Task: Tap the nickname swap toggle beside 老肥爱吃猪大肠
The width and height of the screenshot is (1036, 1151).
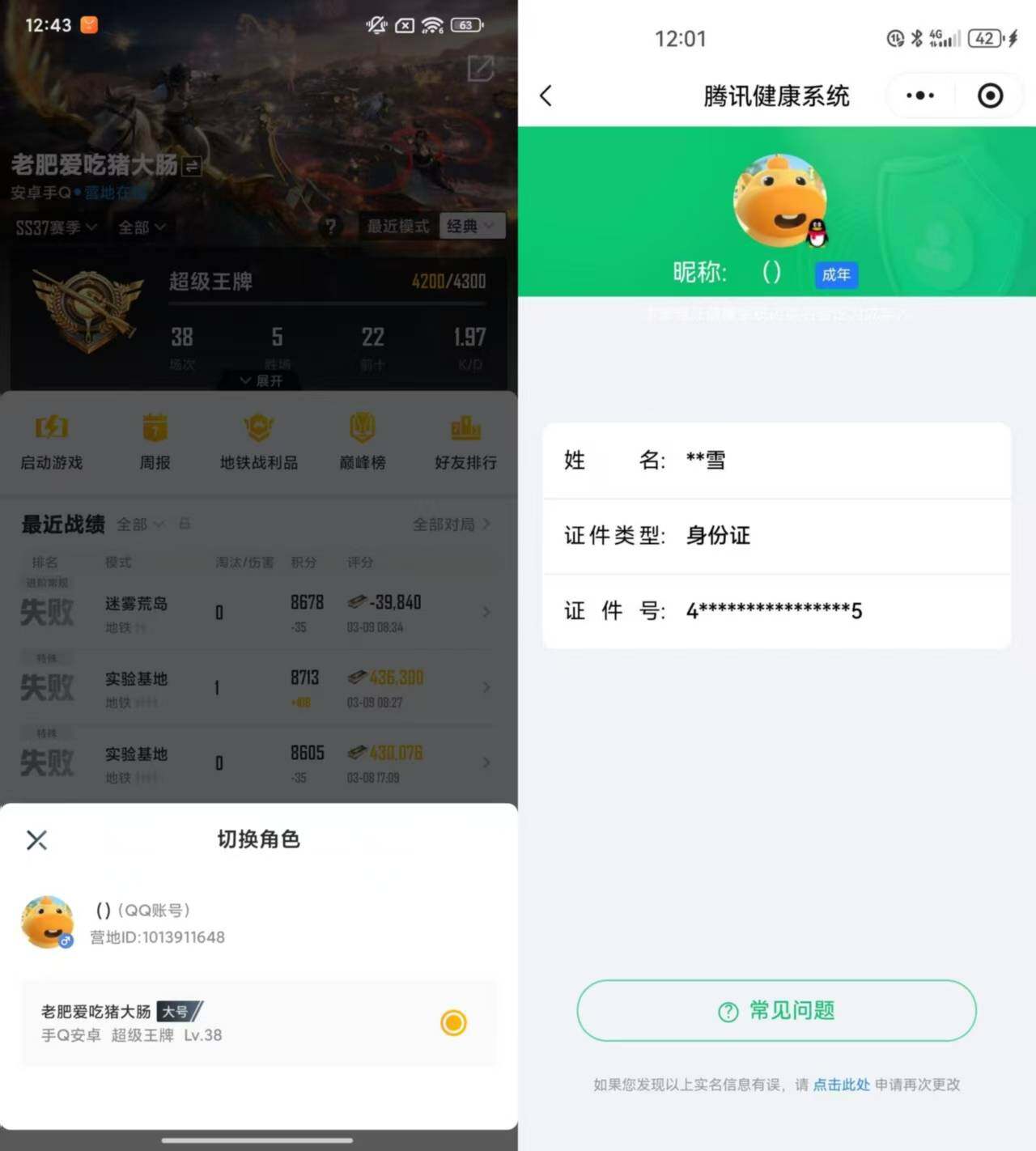Action: [191, 166]
